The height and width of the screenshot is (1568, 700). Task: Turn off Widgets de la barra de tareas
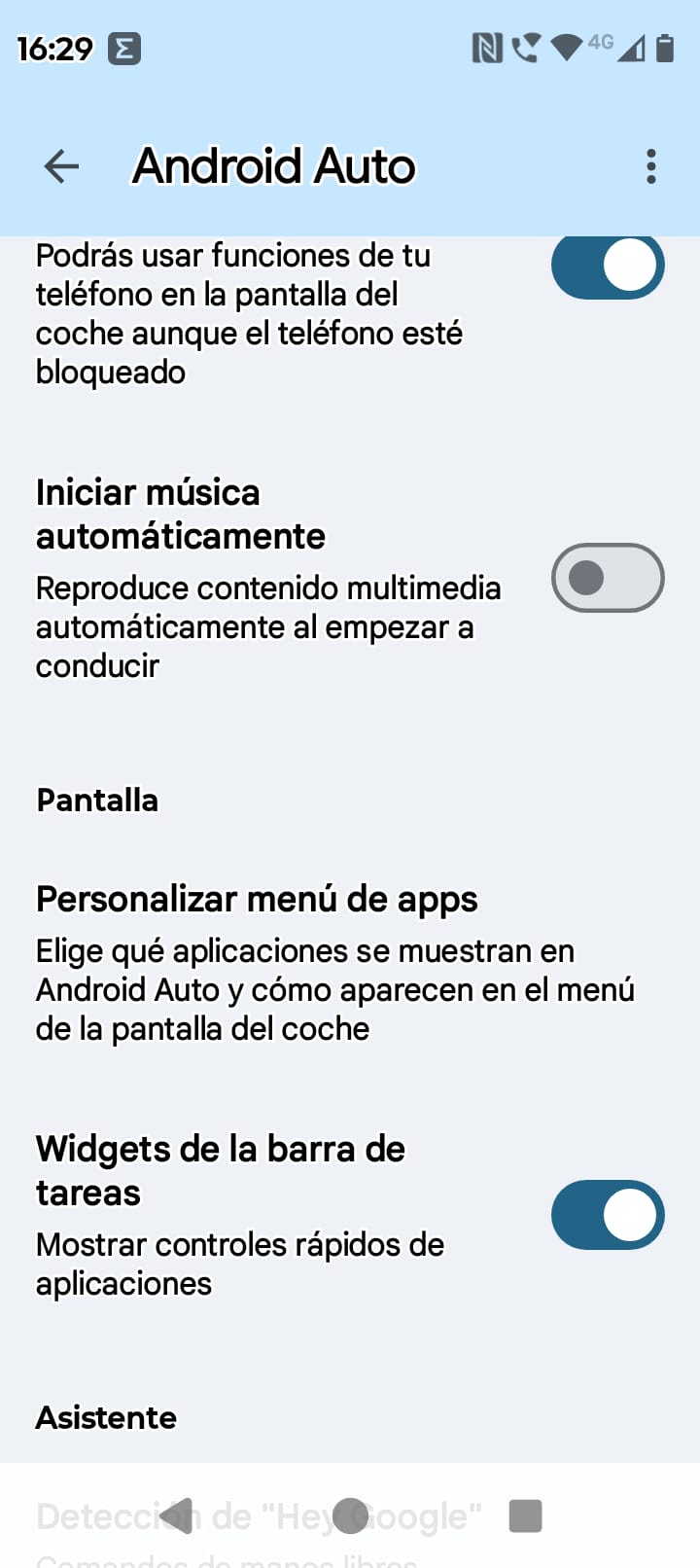608,1215
